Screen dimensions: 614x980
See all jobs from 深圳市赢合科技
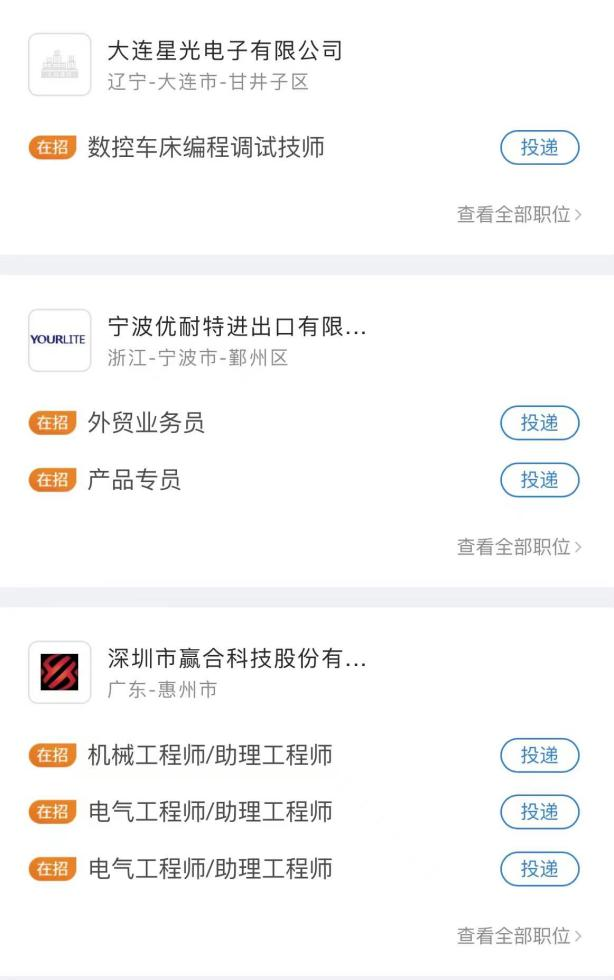click(519, 936)
